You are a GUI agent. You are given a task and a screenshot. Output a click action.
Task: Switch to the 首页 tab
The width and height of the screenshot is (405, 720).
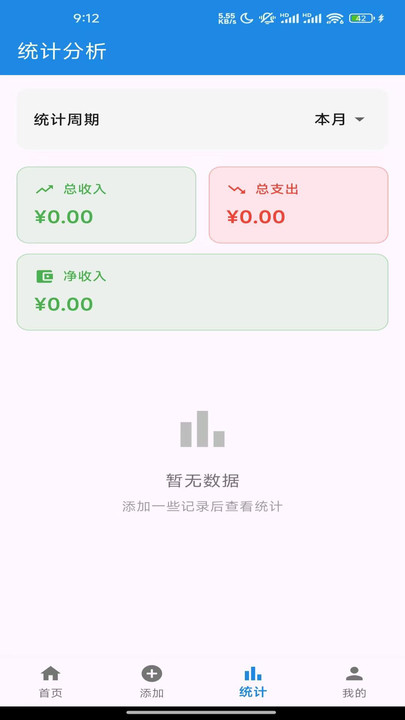(x=51, y=682)
